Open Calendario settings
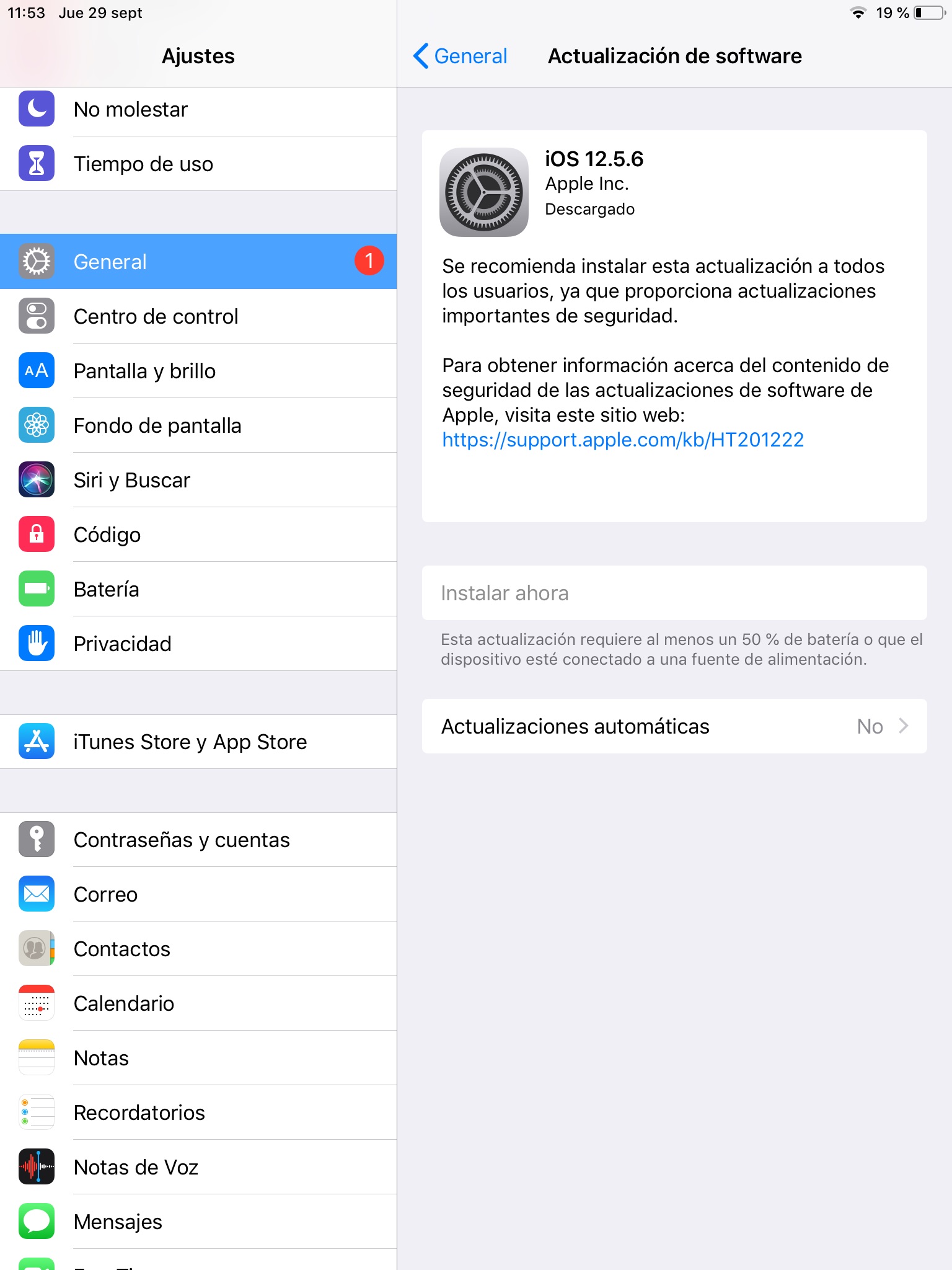 point(198,1003)
